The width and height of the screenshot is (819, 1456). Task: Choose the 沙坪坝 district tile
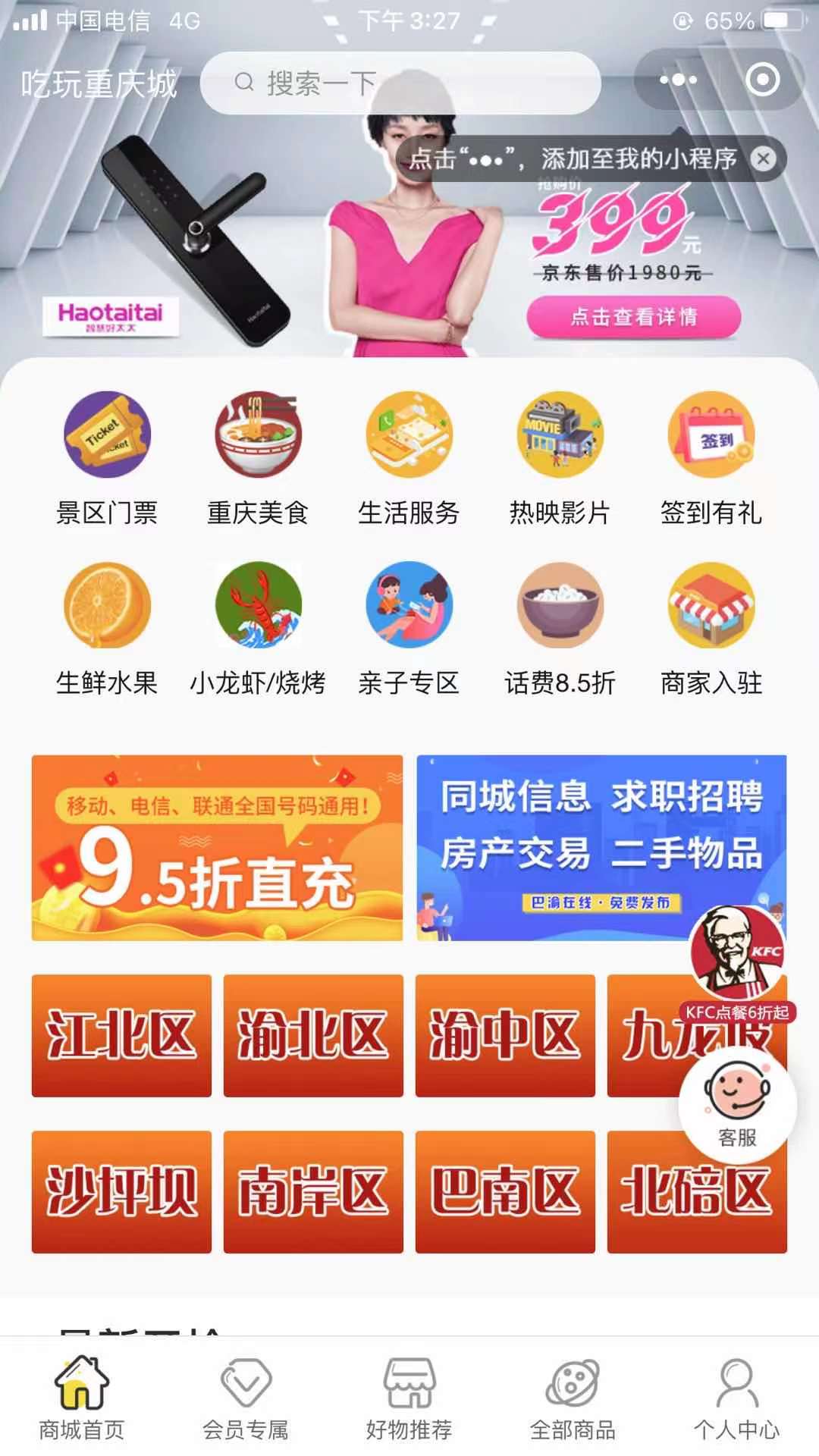click(121, 1191)
